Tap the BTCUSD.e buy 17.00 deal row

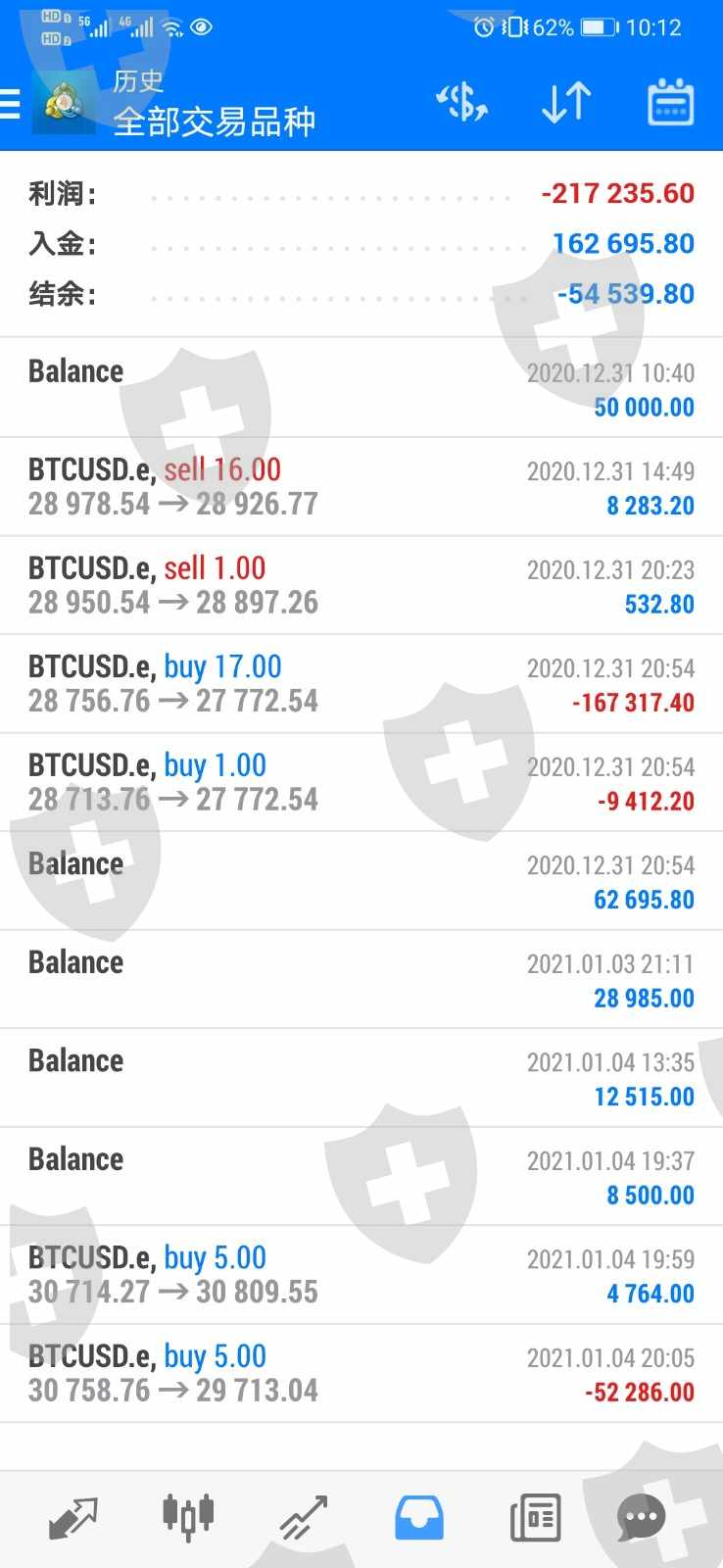361,684
